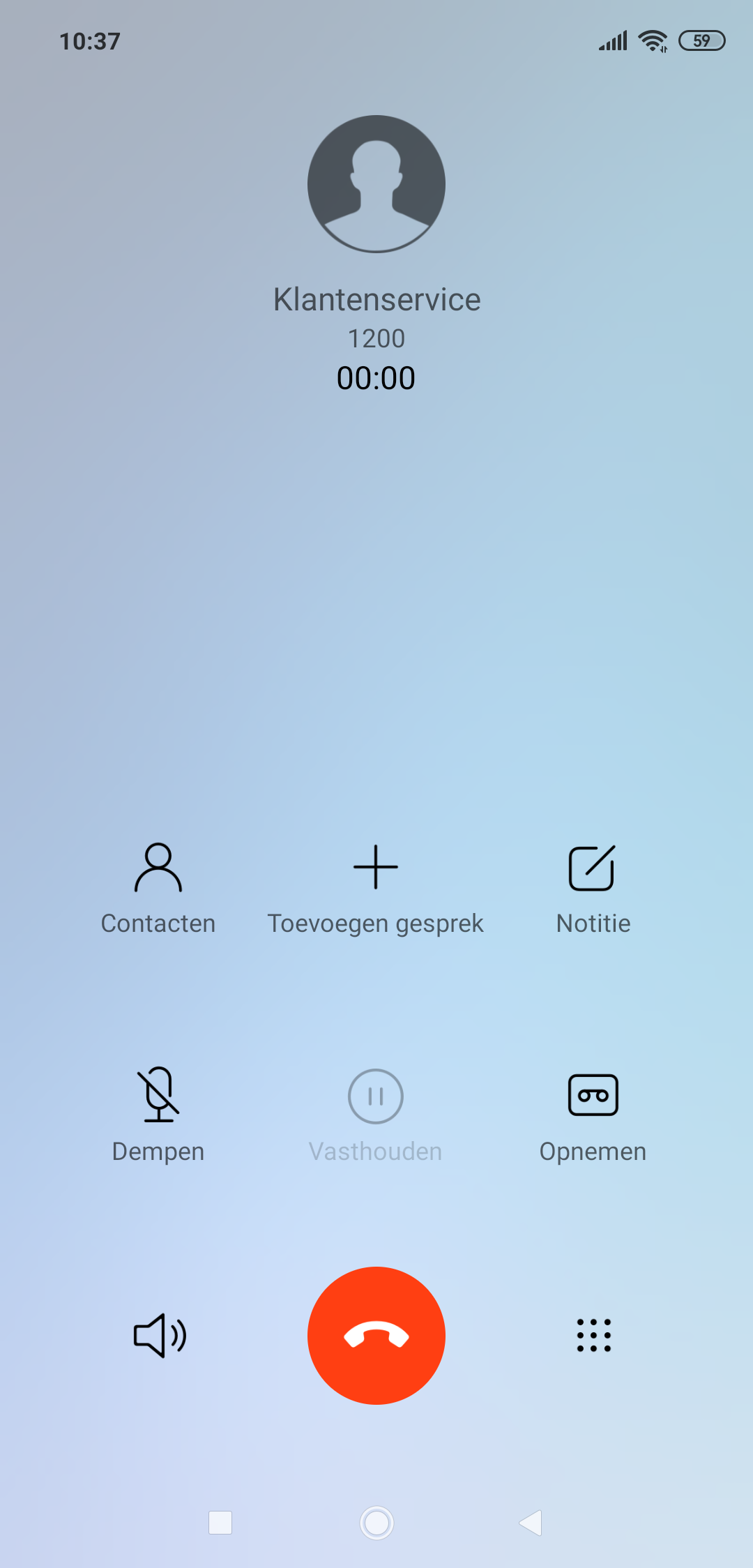Mute the microphone with Dempen
Viewport: 753px width, 1568px height.
pos(158,1115)
